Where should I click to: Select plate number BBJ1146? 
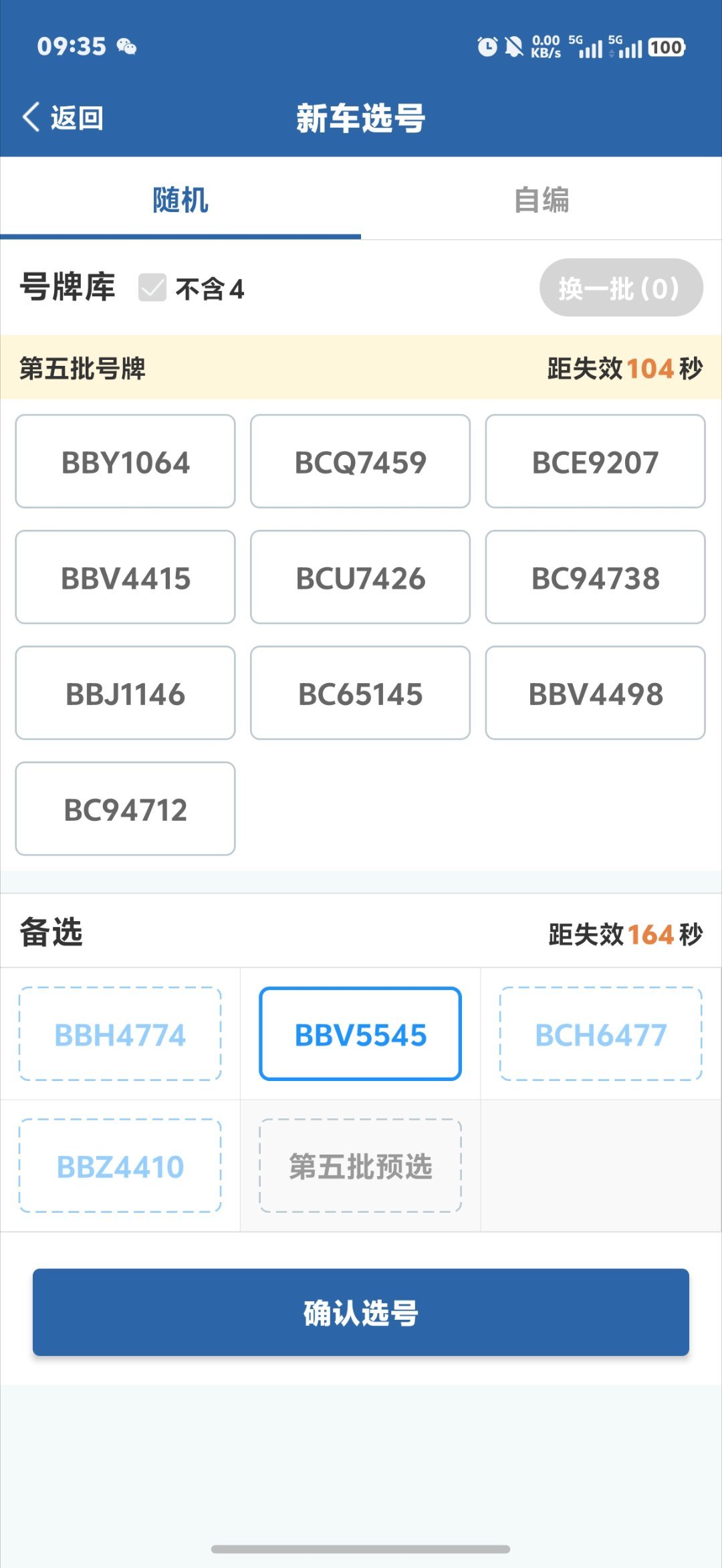(x=126, y=693)
